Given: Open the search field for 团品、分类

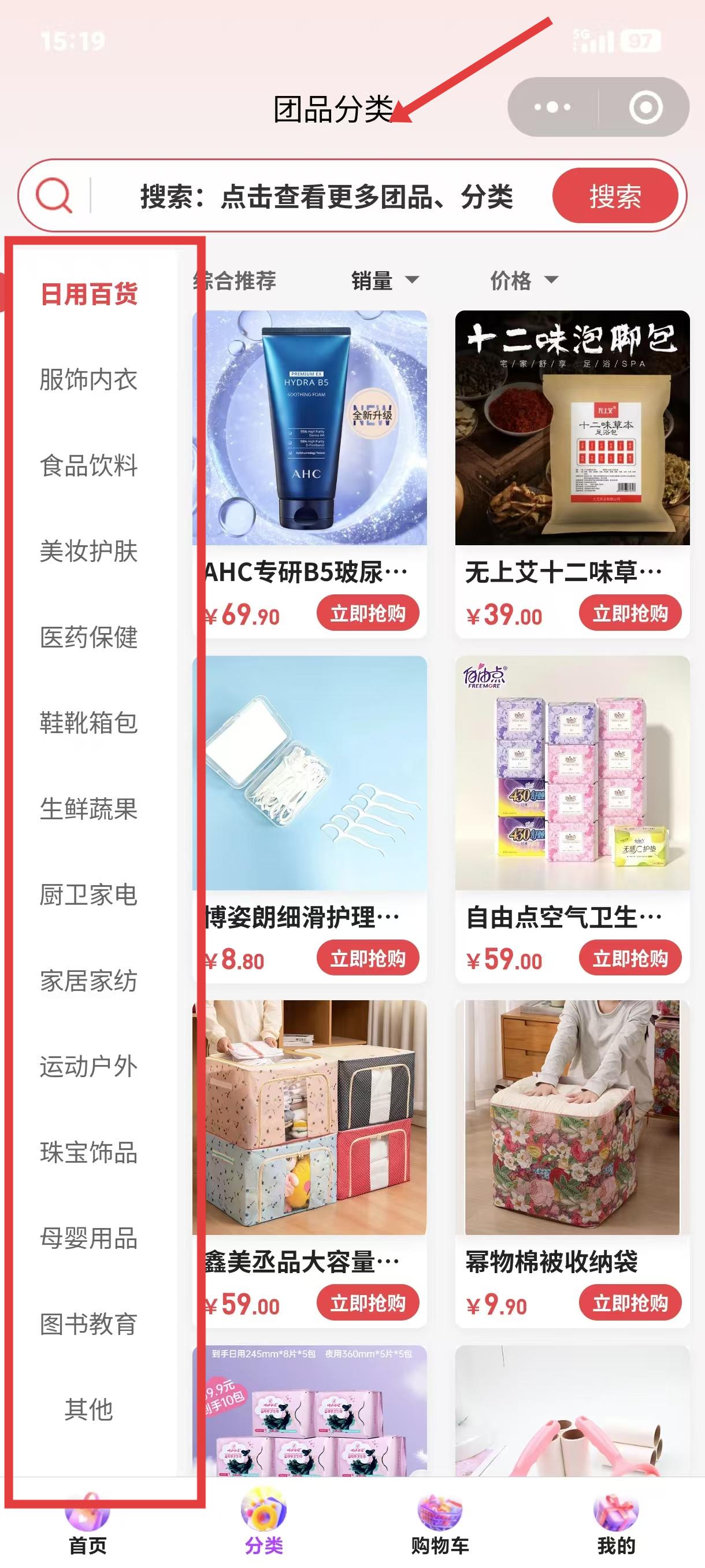Looking at the screenshot, I should click(326, 197).
